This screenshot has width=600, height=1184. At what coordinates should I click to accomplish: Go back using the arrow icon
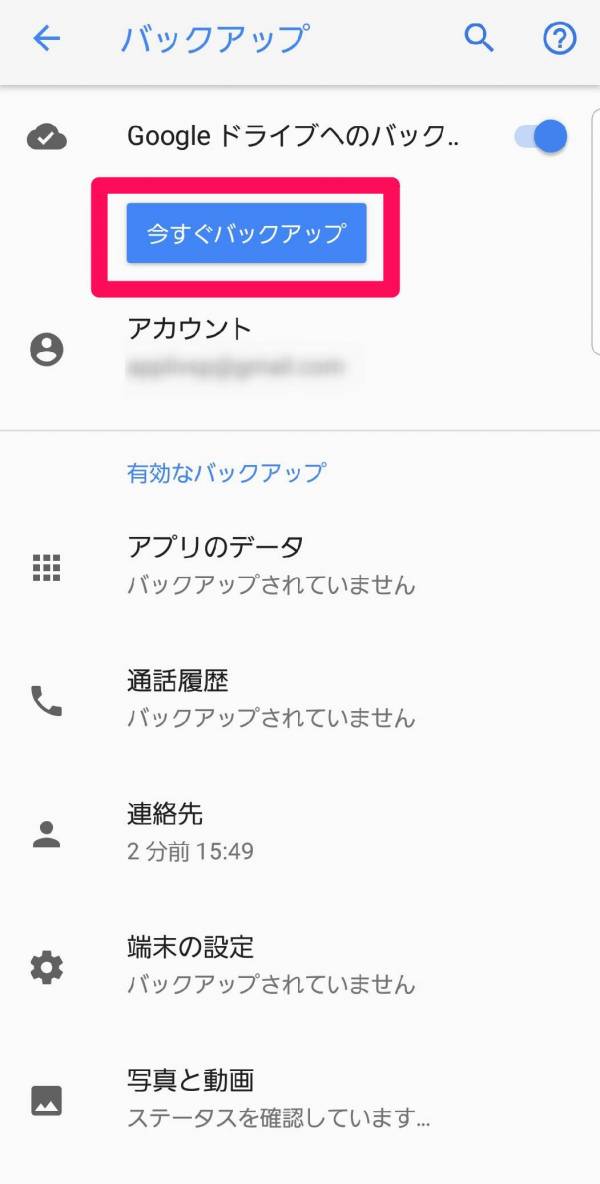pos(47,39)
